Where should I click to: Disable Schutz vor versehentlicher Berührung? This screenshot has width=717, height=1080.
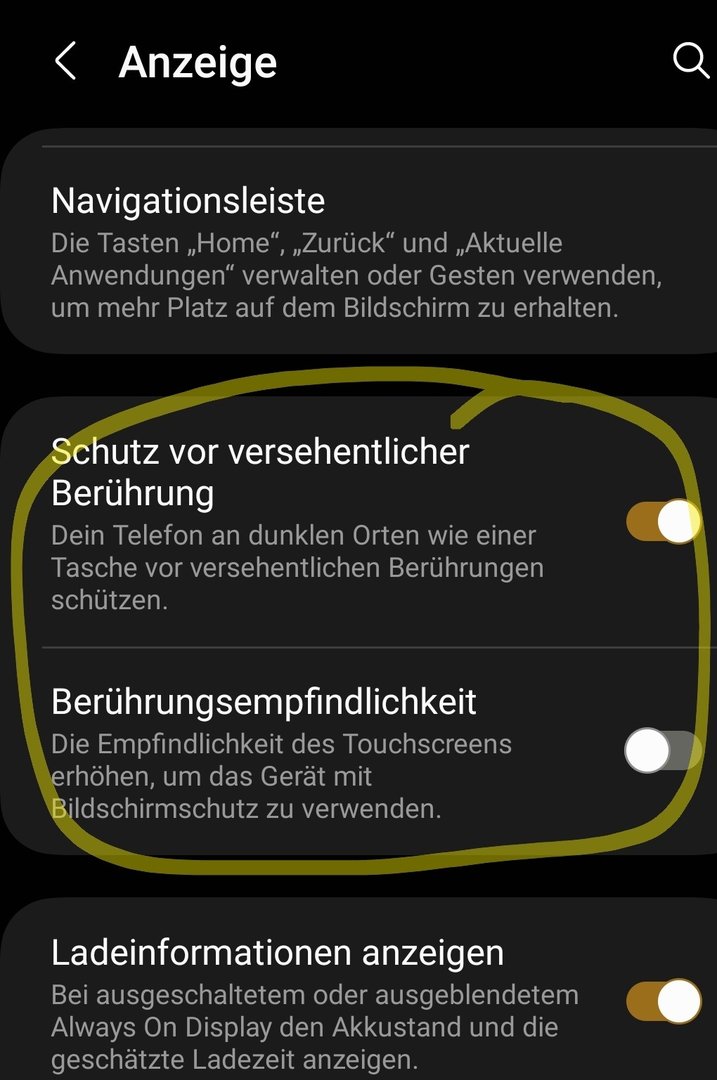(663, 521)
